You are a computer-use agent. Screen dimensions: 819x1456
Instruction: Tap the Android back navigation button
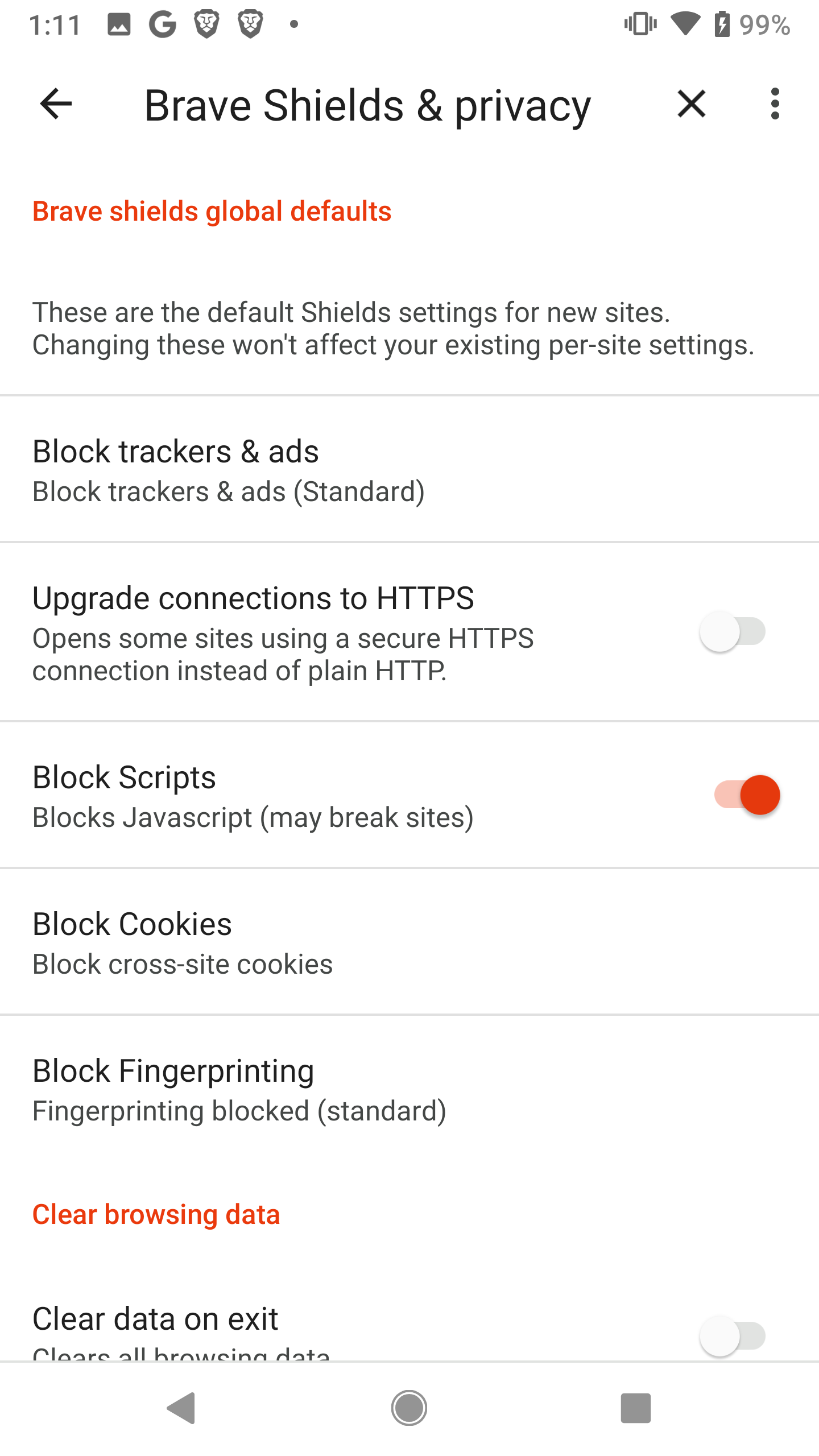click(181, 1408)
